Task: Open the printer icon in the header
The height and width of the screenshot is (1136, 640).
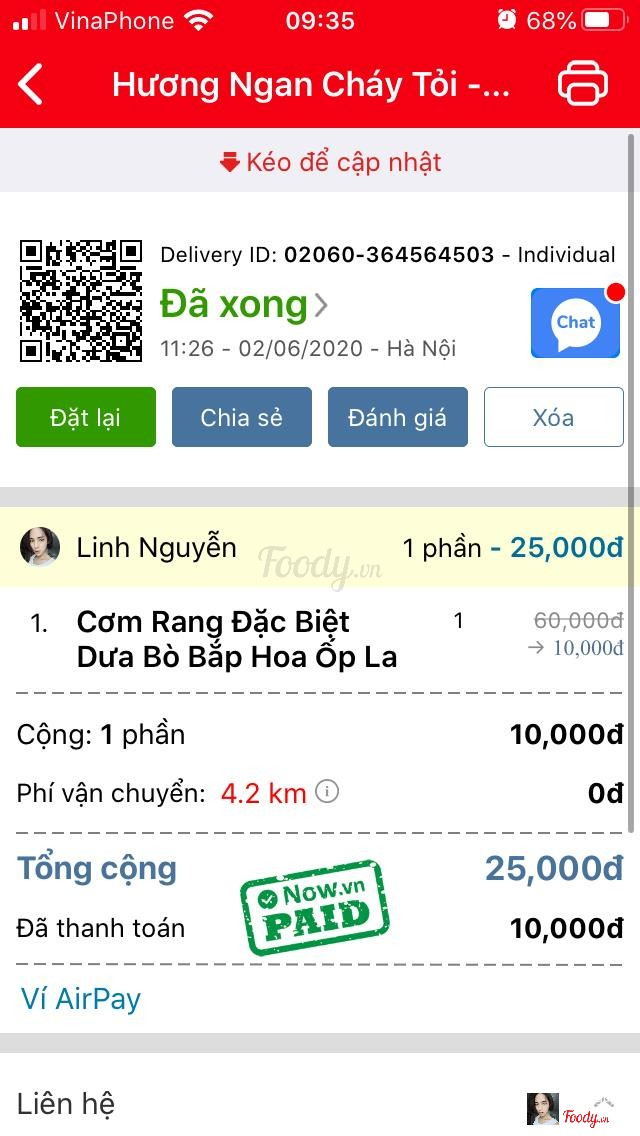Action: click(583, 84)
